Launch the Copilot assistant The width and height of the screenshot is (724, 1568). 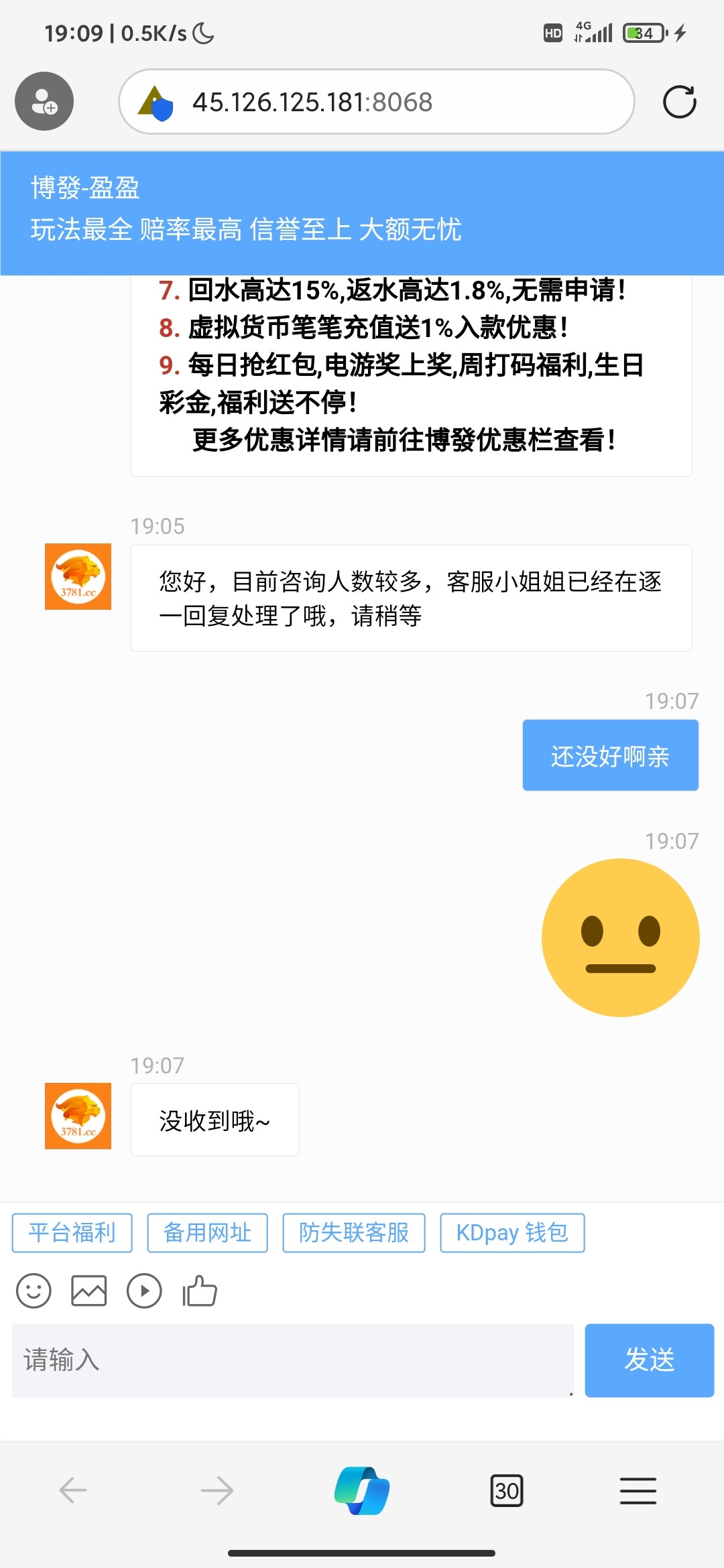click(362, 1490)
